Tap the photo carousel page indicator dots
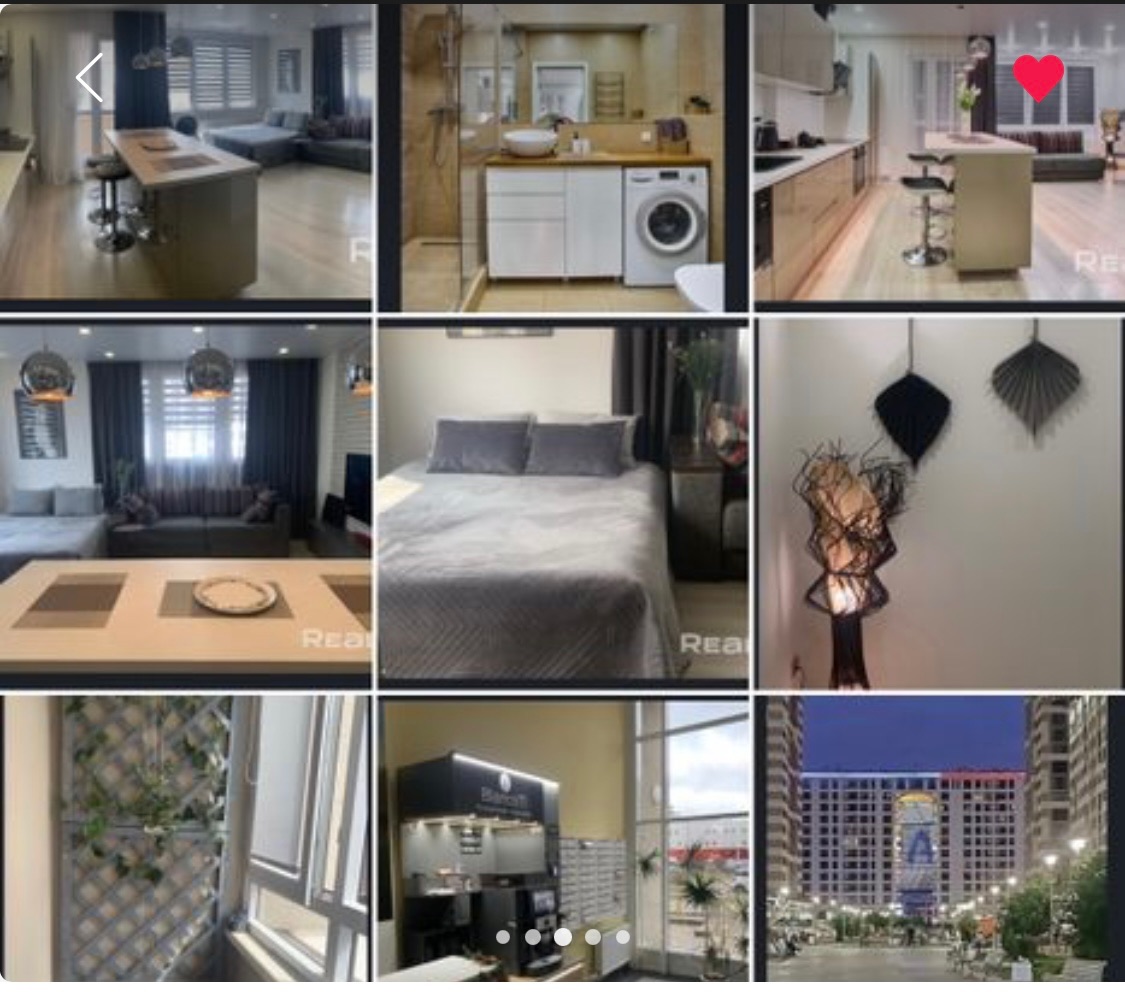1125x1006 pixels. (x=563, y=937)
